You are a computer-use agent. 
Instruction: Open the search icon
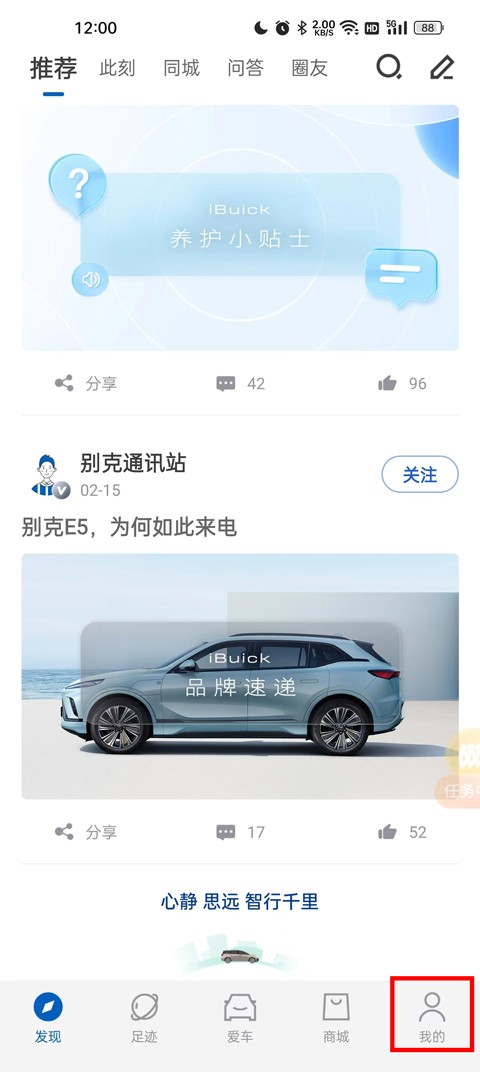tap(389, 67)
